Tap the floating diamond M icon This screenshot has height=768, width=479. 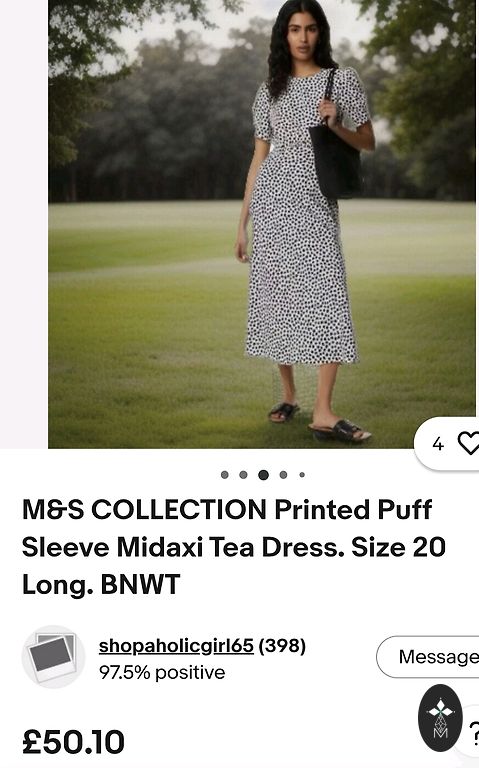(x=440, y=718)
